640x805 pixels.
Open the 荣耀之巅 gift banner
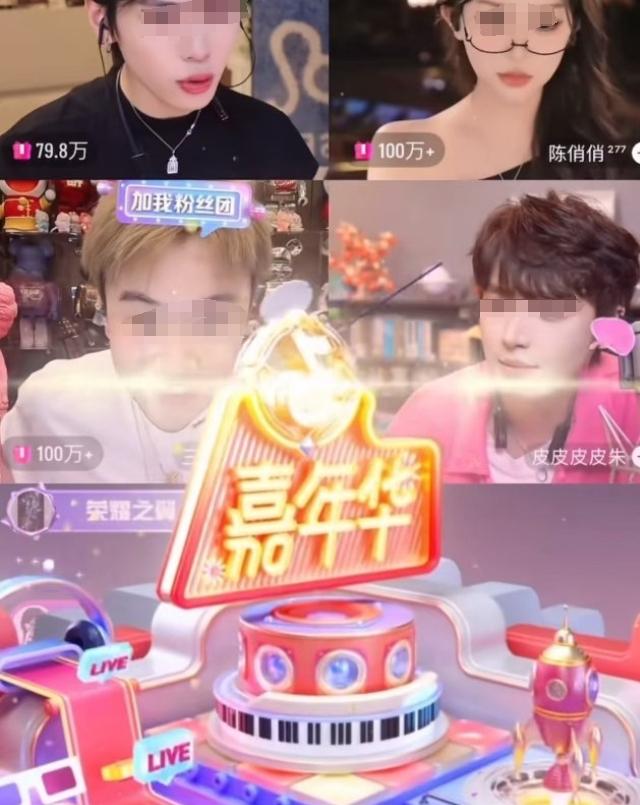[95, 509]
